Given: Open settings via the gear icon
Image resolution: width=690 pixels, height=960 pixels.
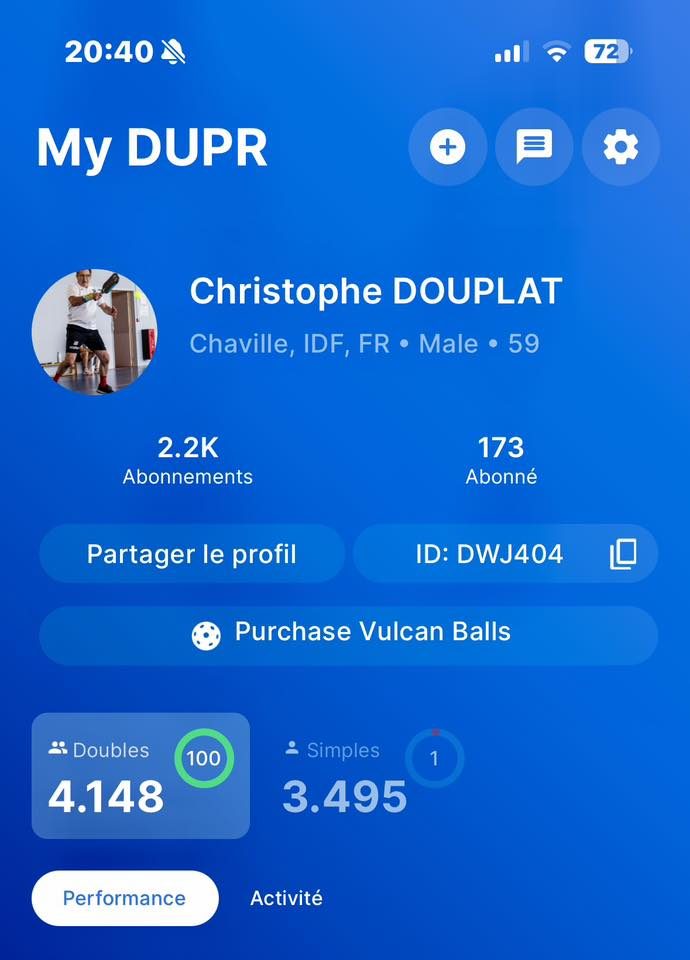Looking at the screenshot, I should [x=620, y=148].
